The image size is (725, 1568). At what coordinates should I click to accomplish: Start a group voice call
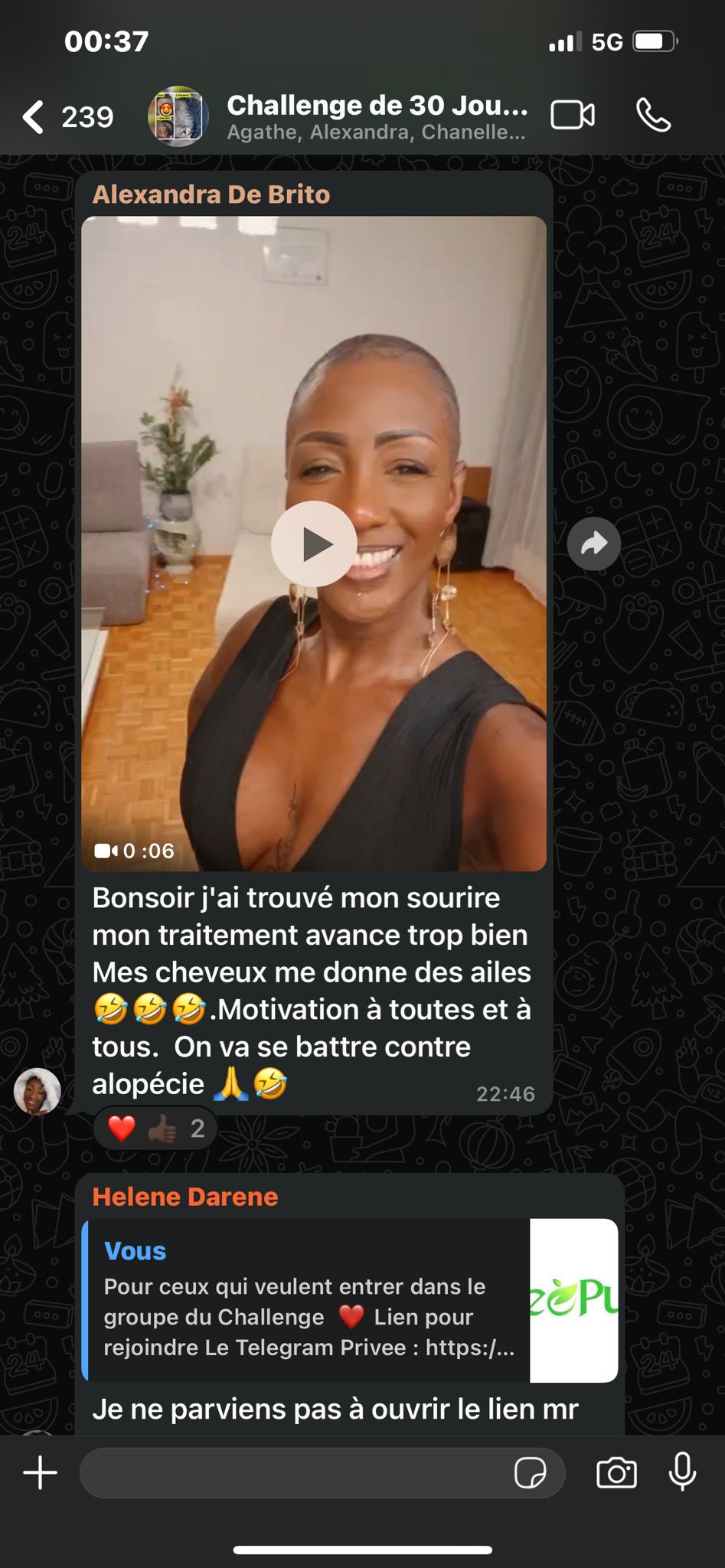pos(653,116)
